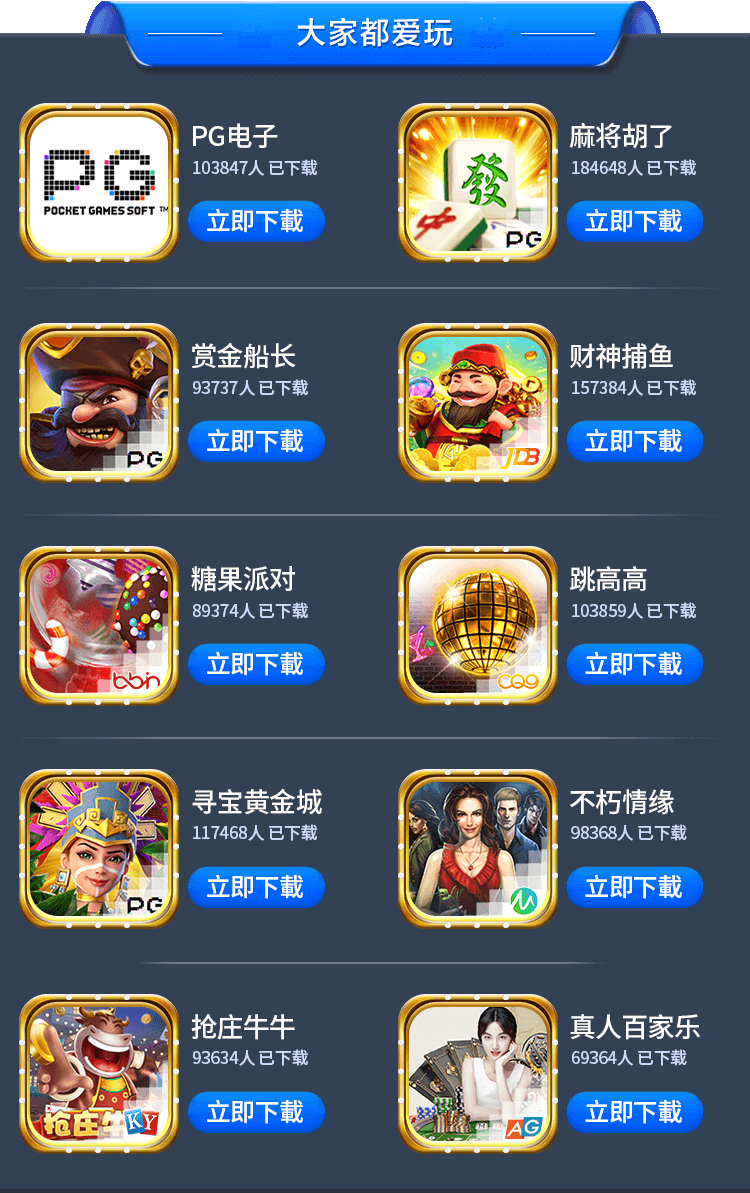
Task: Download PG电子 with its 立即下载 button
Action: click(x=256, y=221)
